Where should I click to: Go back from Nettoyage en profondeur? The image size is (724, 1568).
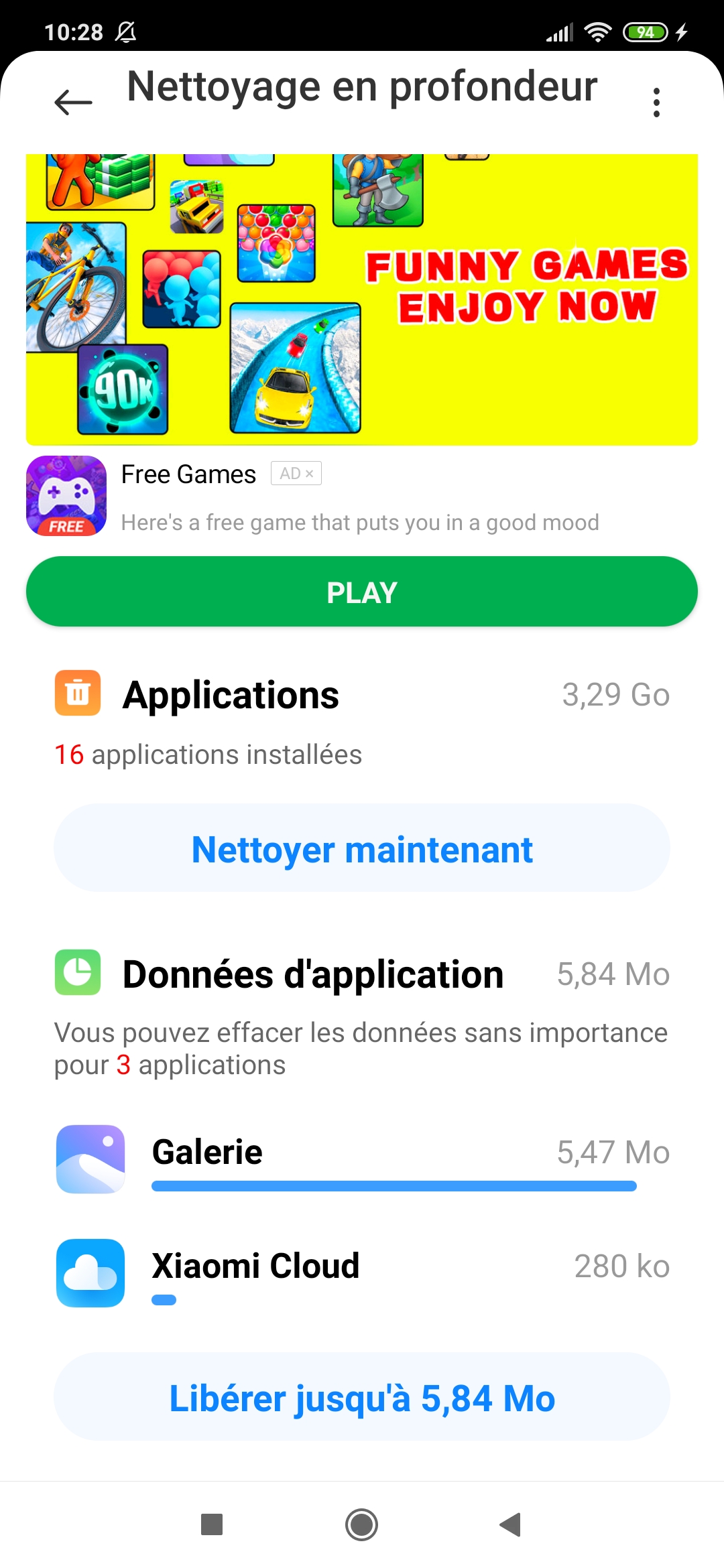(x=73, y=103)
